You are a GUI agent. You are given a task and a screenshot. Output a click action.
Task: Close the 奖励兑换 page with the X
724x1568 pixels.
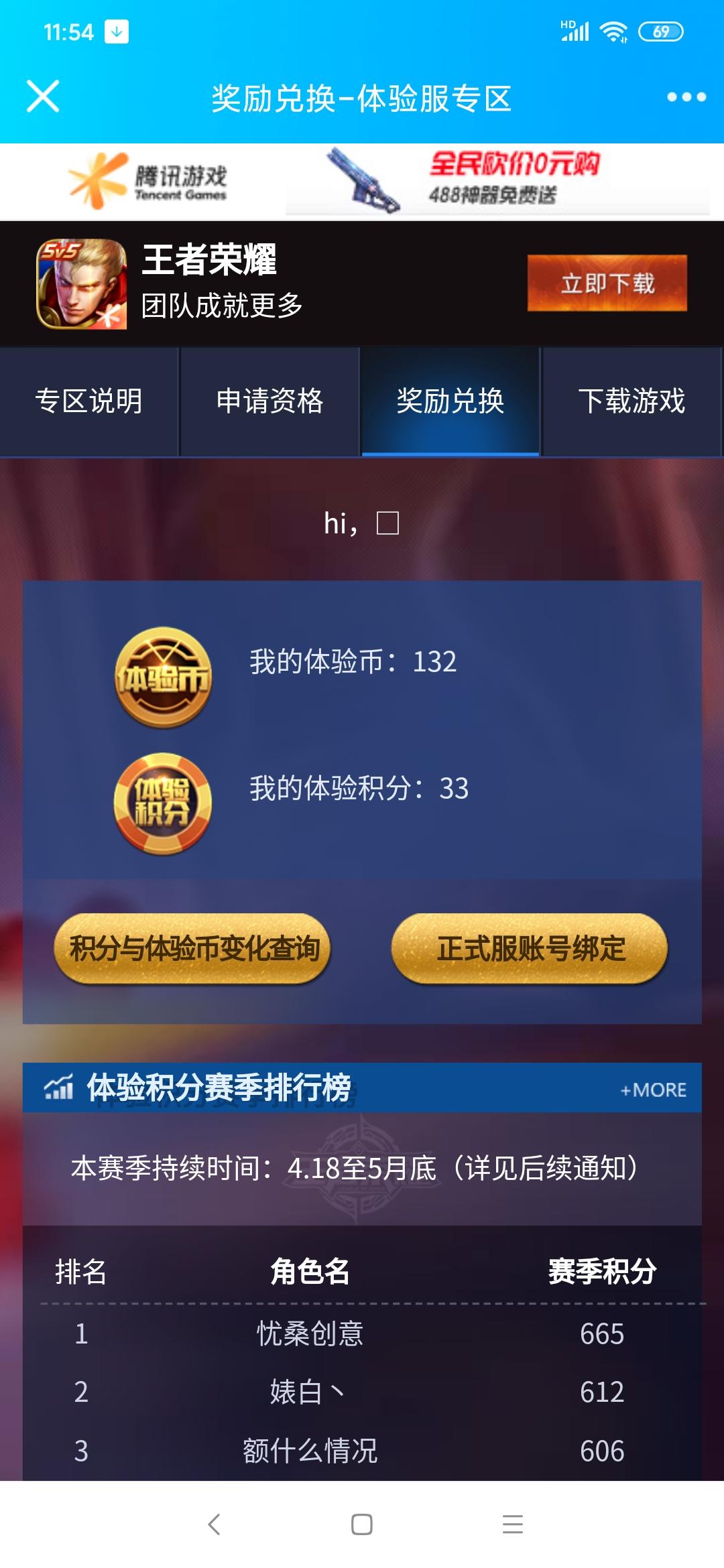click(42, 97)
